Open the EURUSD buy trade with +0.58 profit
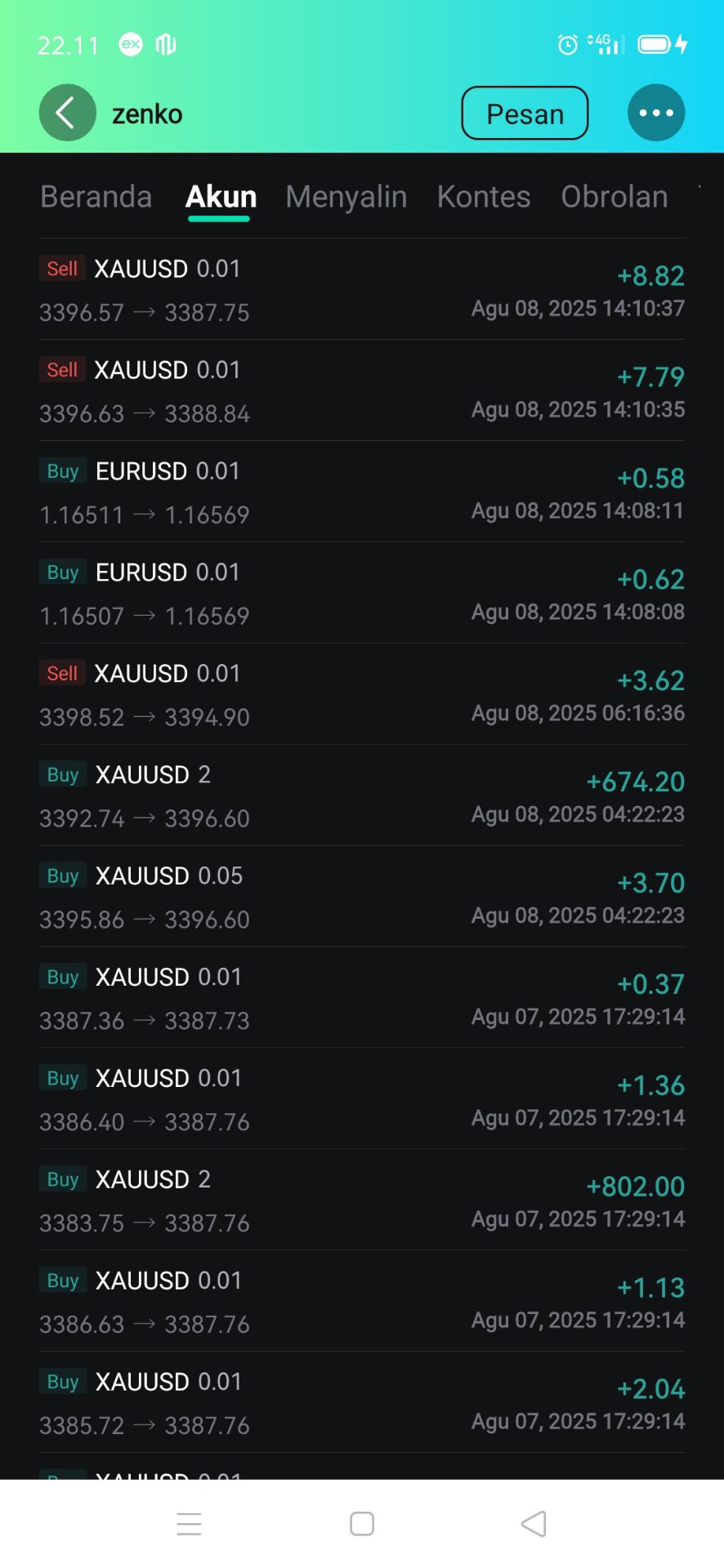Screen dimensions: 724x1568 [362, 492]
